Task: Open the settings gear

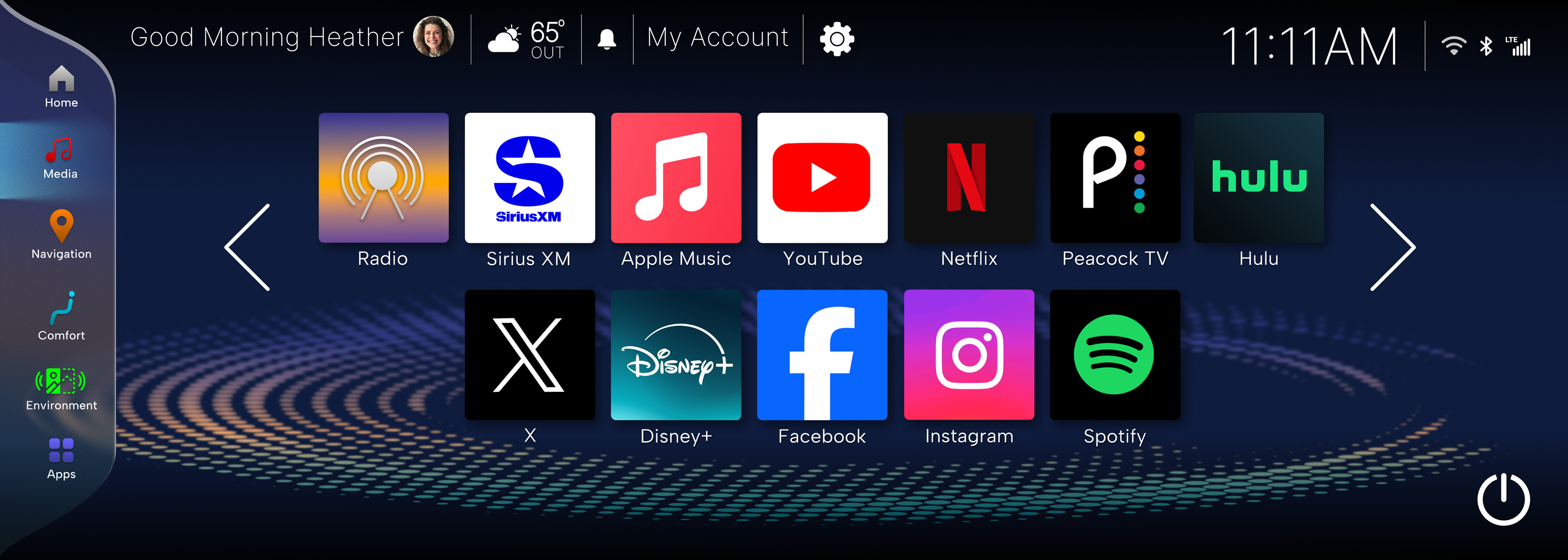Action: [x=837, y=40]
